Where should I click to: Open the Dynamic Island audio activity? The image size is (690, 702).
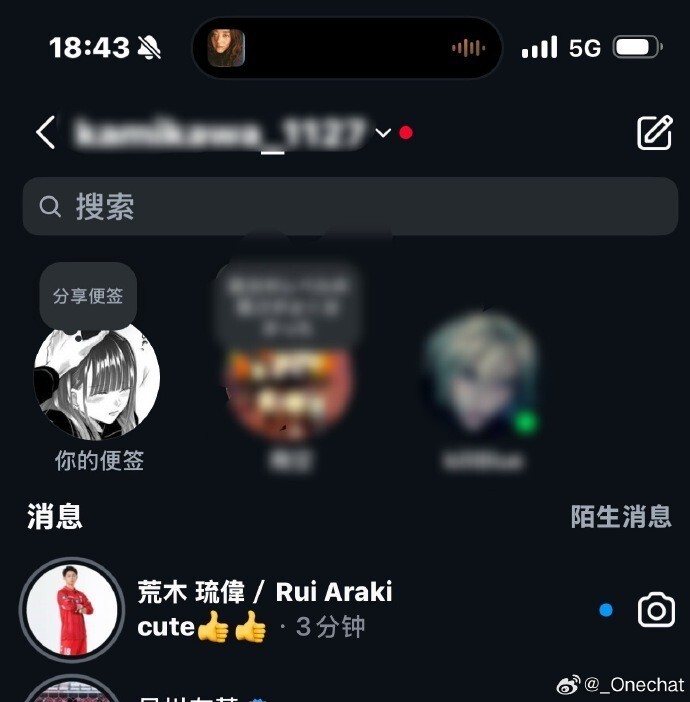pyautogui.click(x=346, y=47)
